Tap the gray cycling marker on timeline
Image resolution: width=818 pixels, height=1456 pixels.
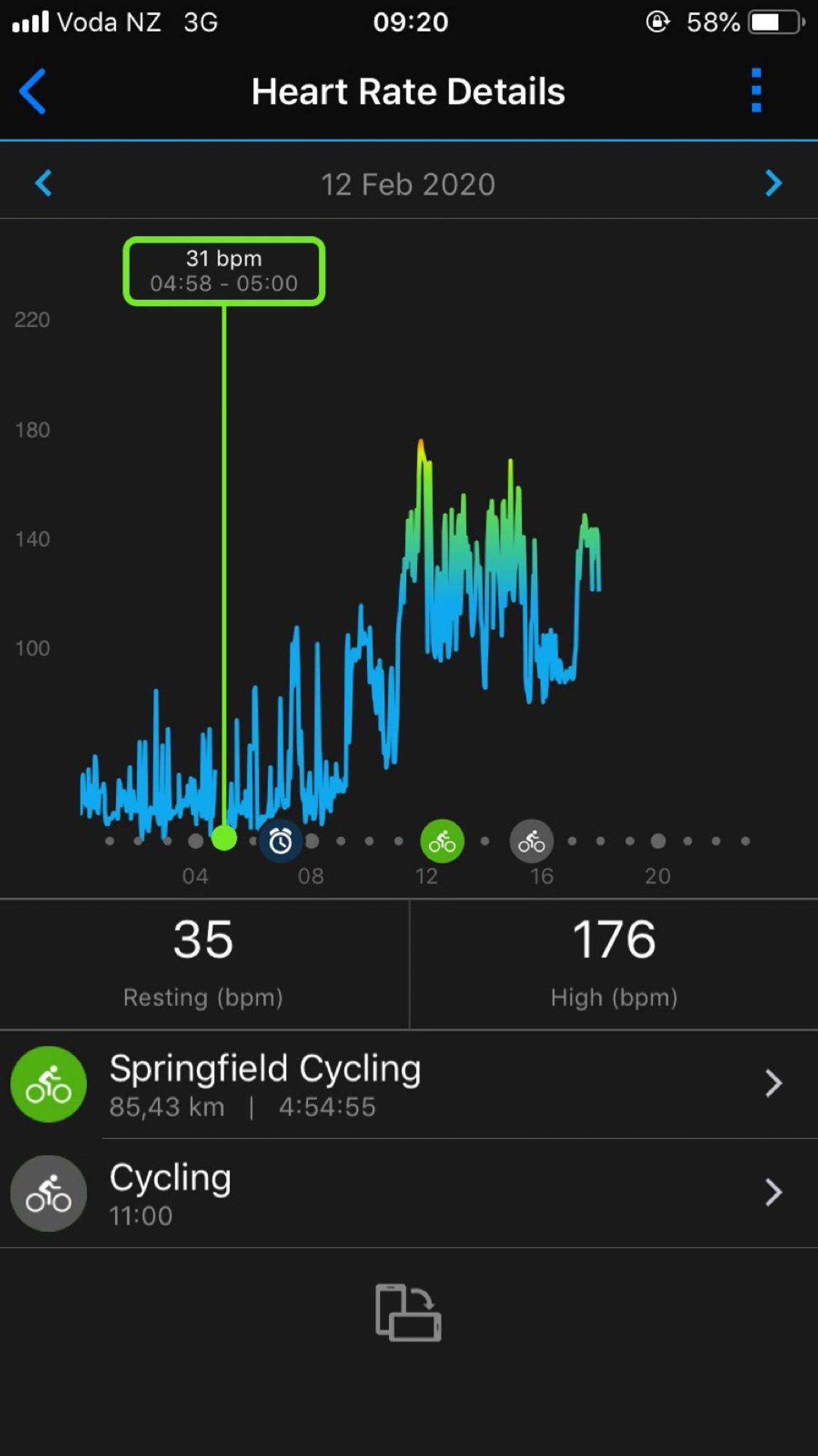click(531, 842)
